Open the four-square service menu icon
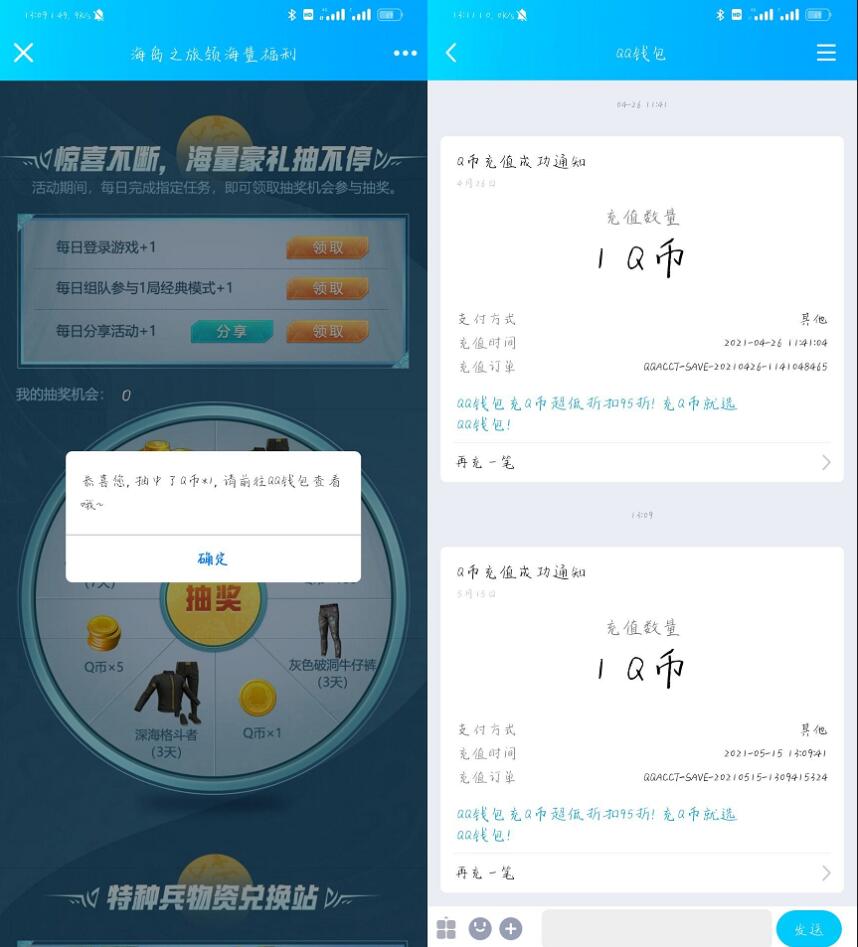This screenshot has height=947, width=858. tap(446, 929)
